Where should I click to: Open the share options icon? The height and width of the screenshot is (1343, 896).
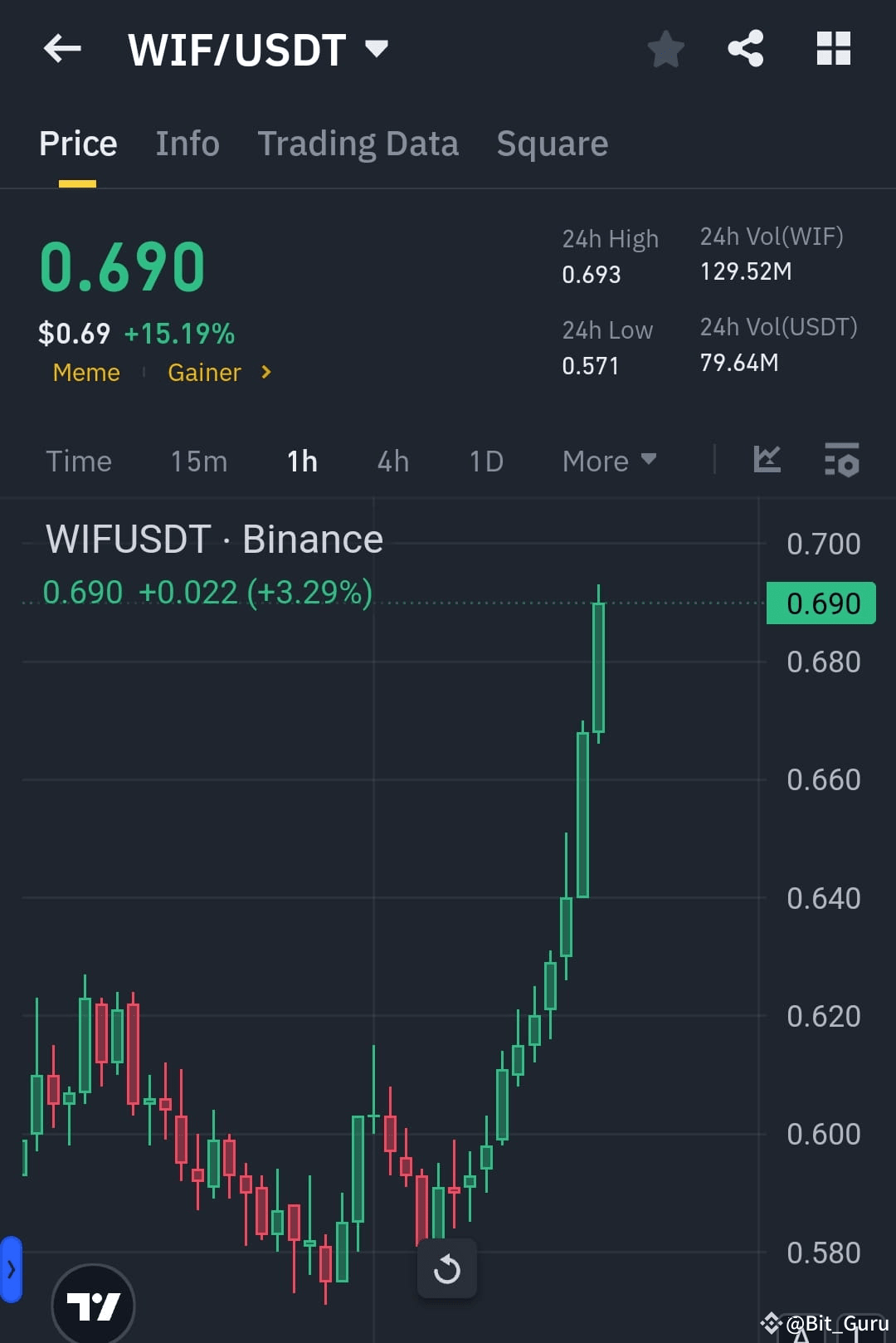tap(745, 49)
